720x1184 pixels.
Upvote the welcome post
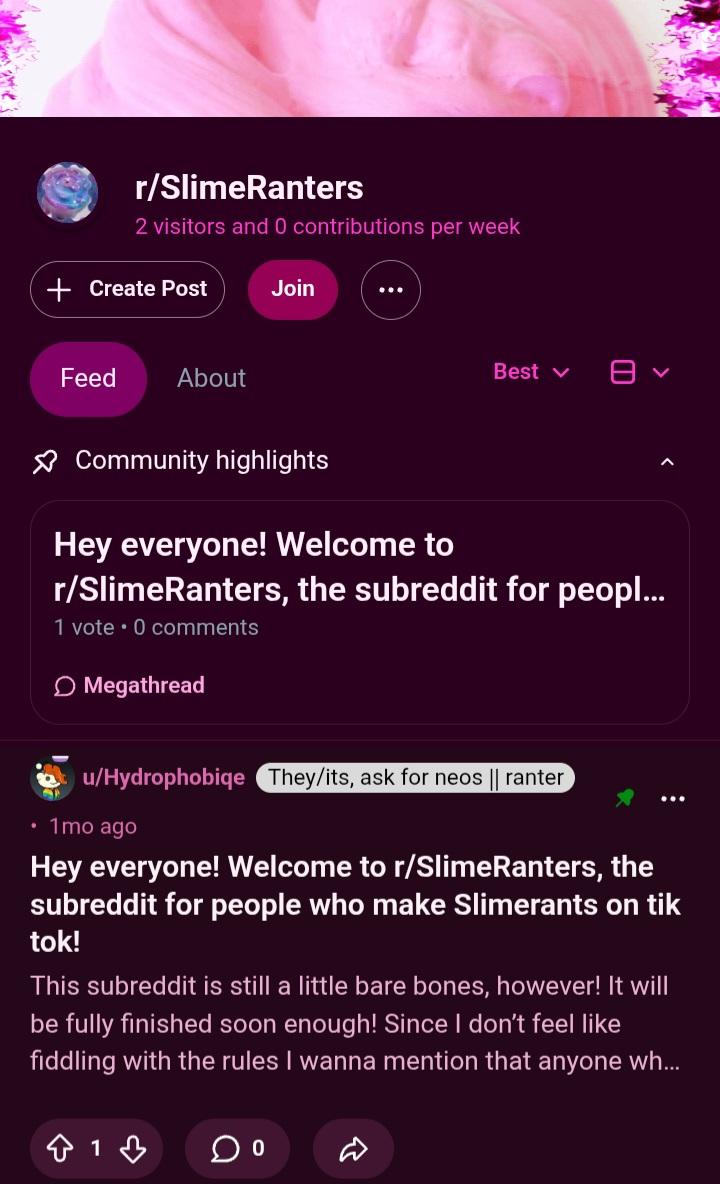coord(61,1149)
